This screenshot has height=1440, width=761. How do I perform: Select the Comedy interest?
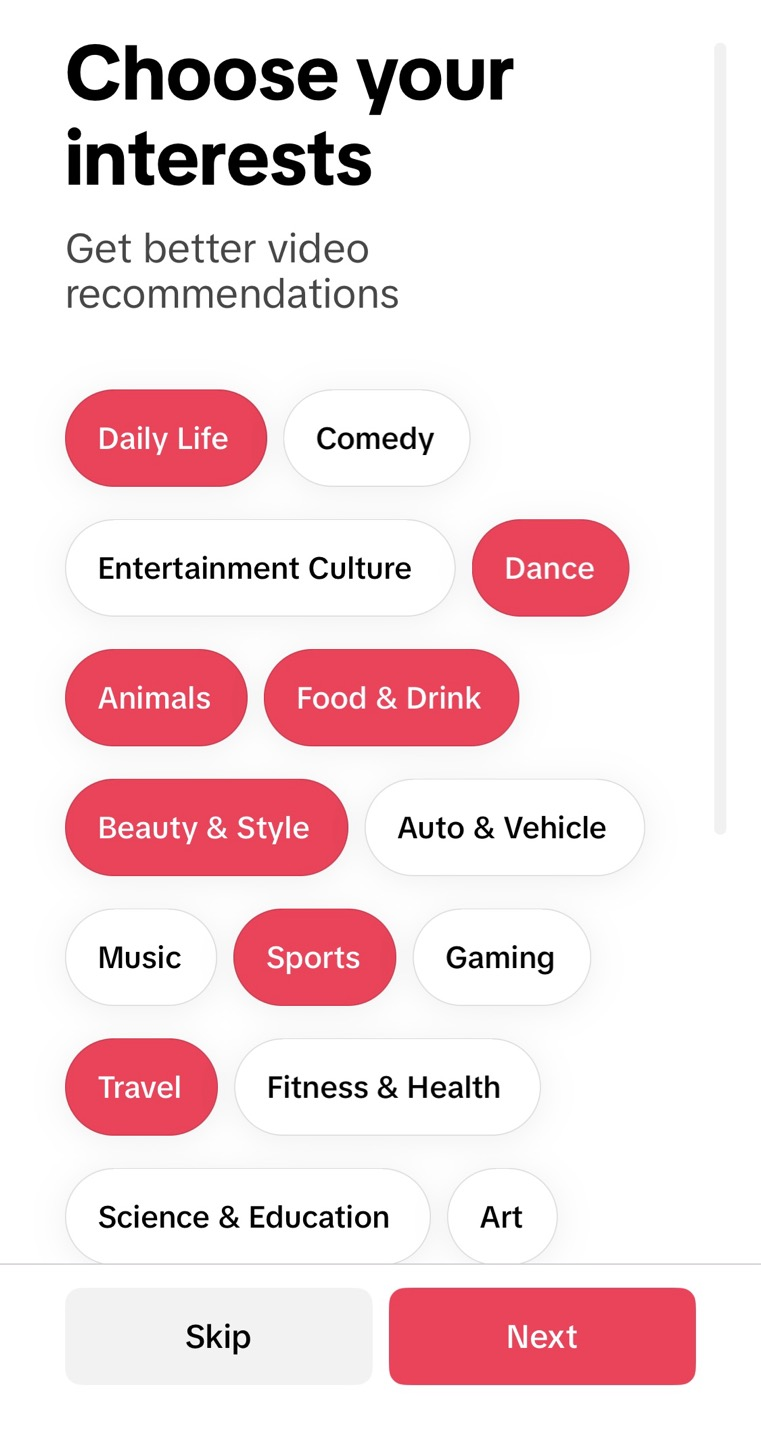(x=375, y=437)
